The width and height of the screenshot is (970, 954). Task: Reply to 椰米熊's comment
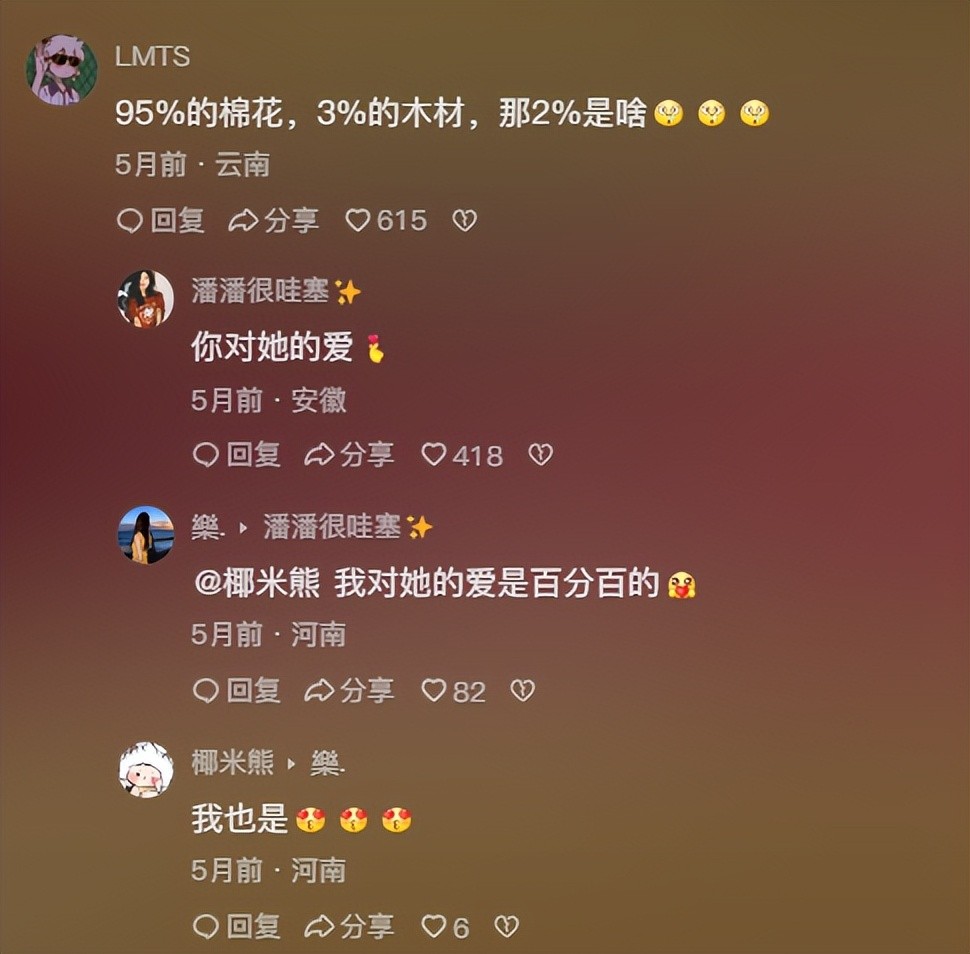(x=236, y=926)
